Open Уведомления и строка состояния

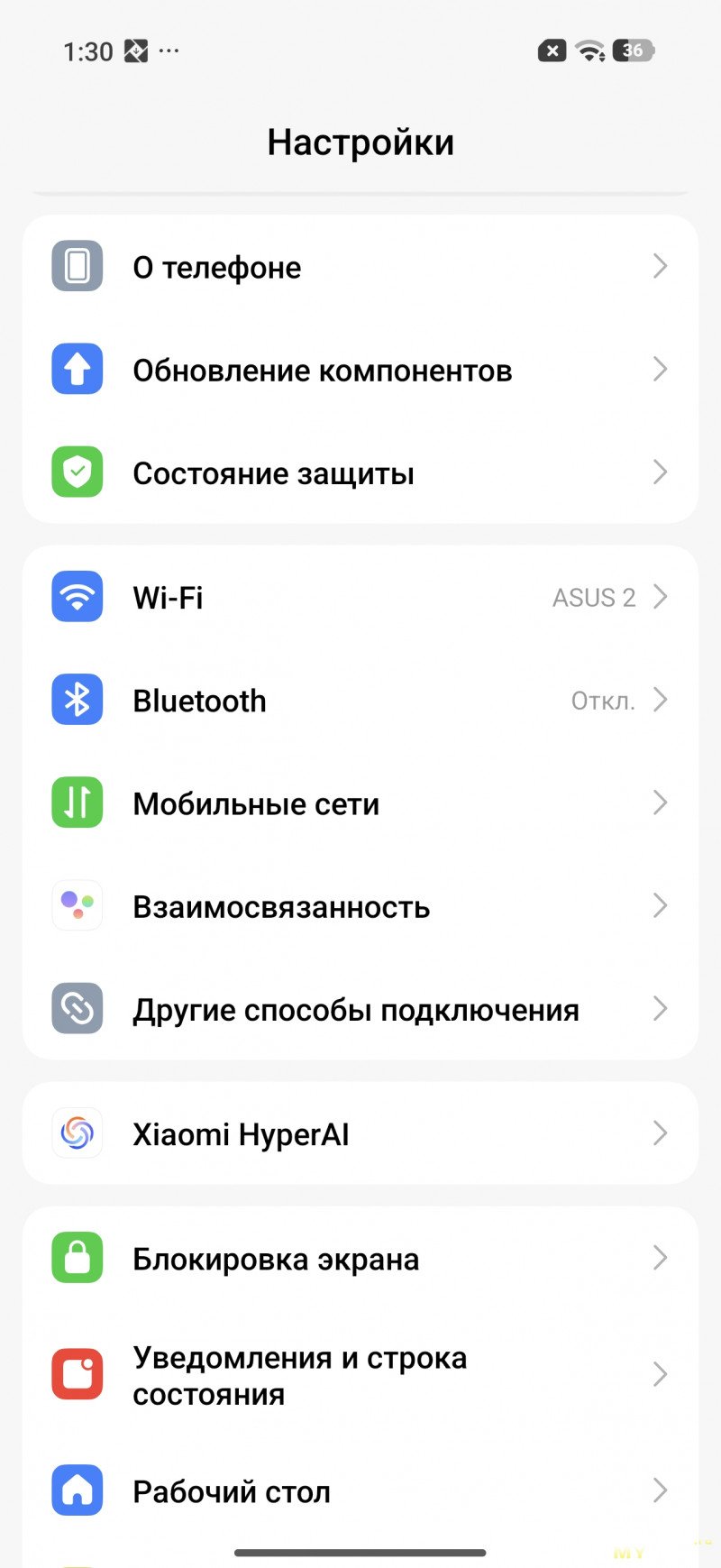pos(360,1375)
